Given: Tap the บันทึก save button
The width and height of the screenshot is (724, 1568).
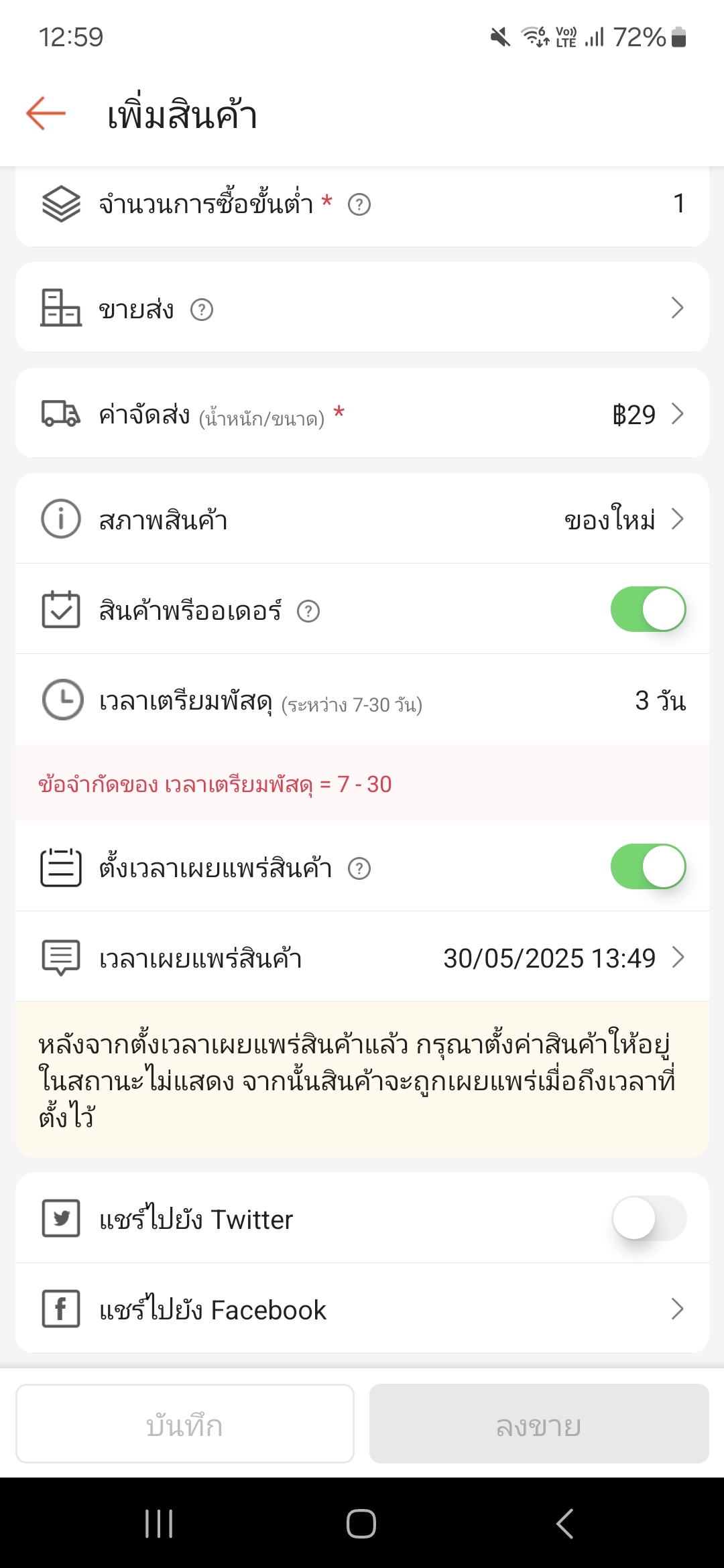Looking at the screenshot, I should coord(185,1423).
